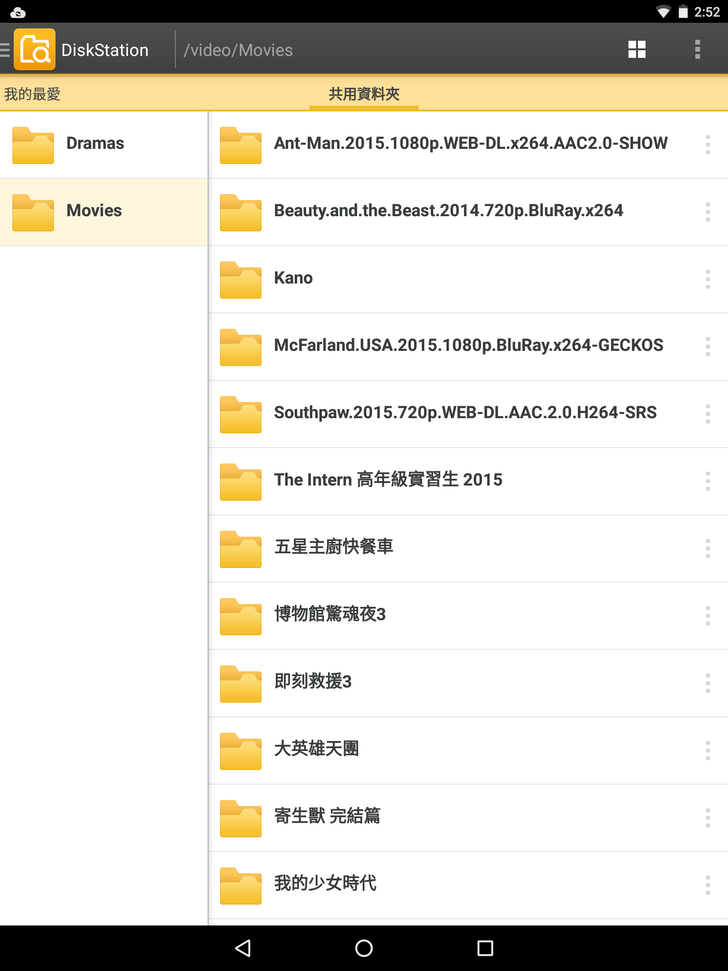Open the app bar overflow menu
This screenshot has width=728, height=971.
(697, 50)
